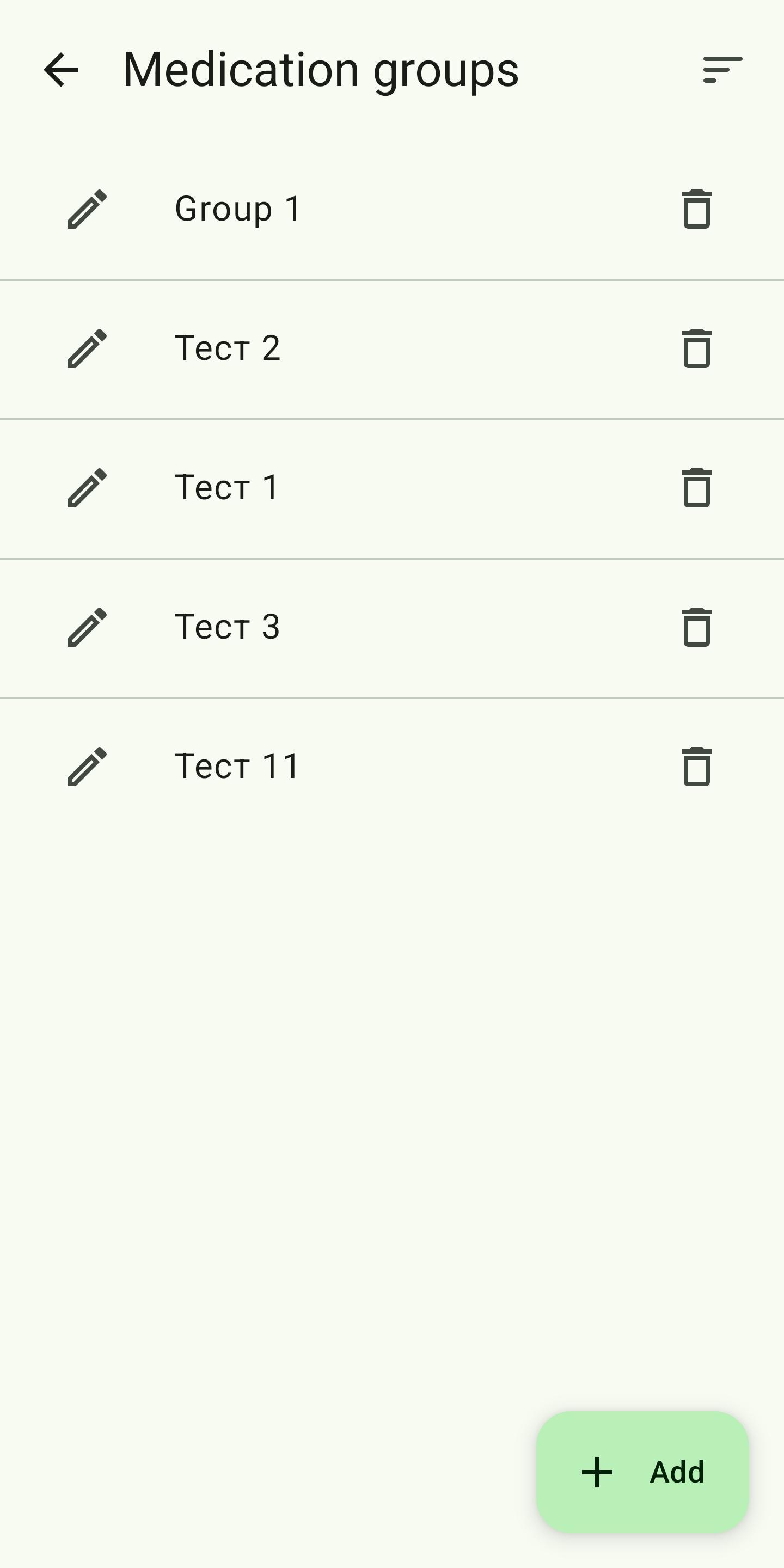Edit the Group 1 name
784x1568 pixels.
tap(87, 210)
